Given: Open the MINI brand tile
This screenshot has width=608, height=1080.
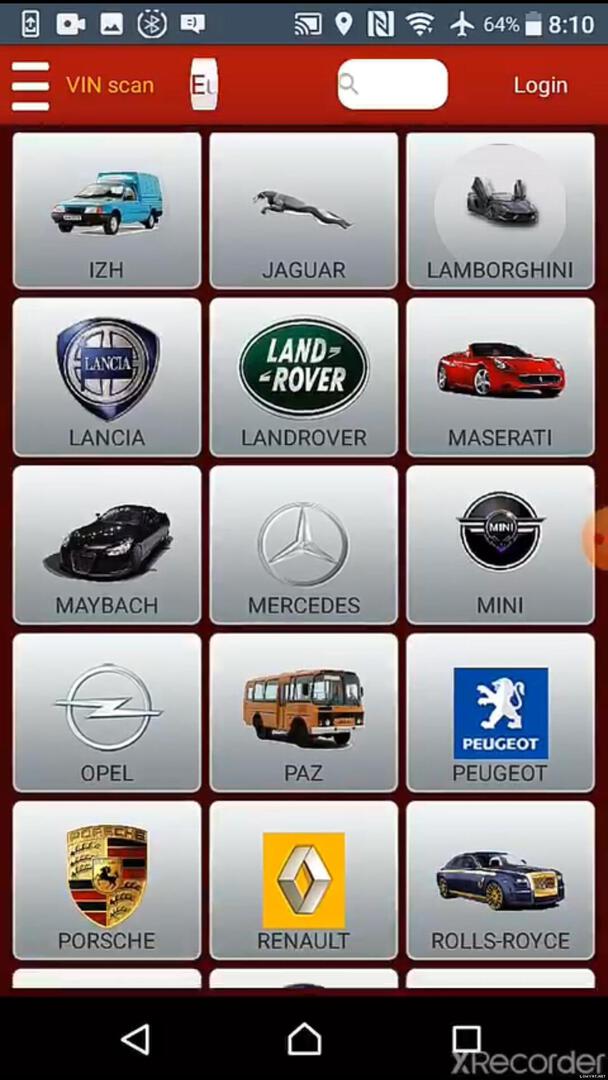Looking at the screenshot, I should [500, 546].
